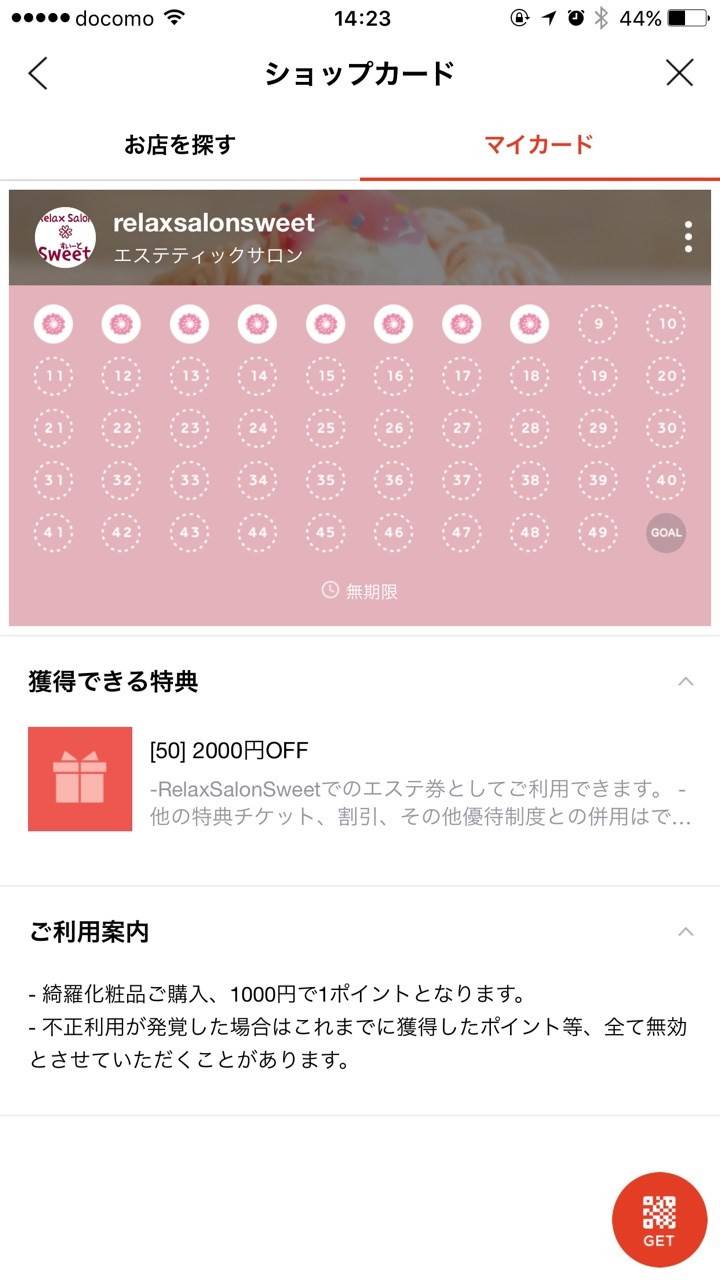Select the マイカード tab
This screenshot has height=1280, width=720.
(x=539, y=145)
